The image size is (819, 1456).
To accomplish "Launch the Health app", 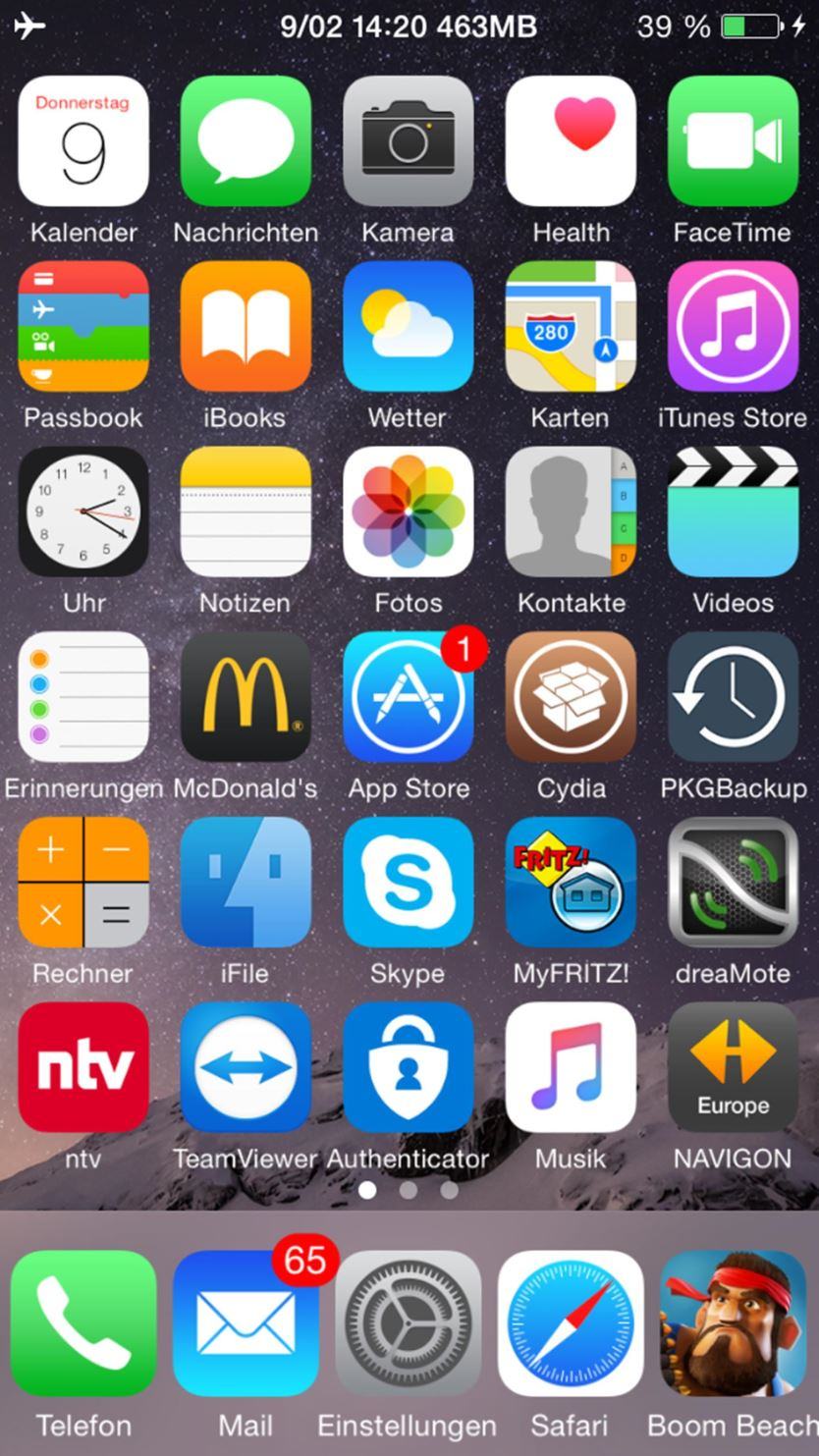I will (x=571, y=141).
